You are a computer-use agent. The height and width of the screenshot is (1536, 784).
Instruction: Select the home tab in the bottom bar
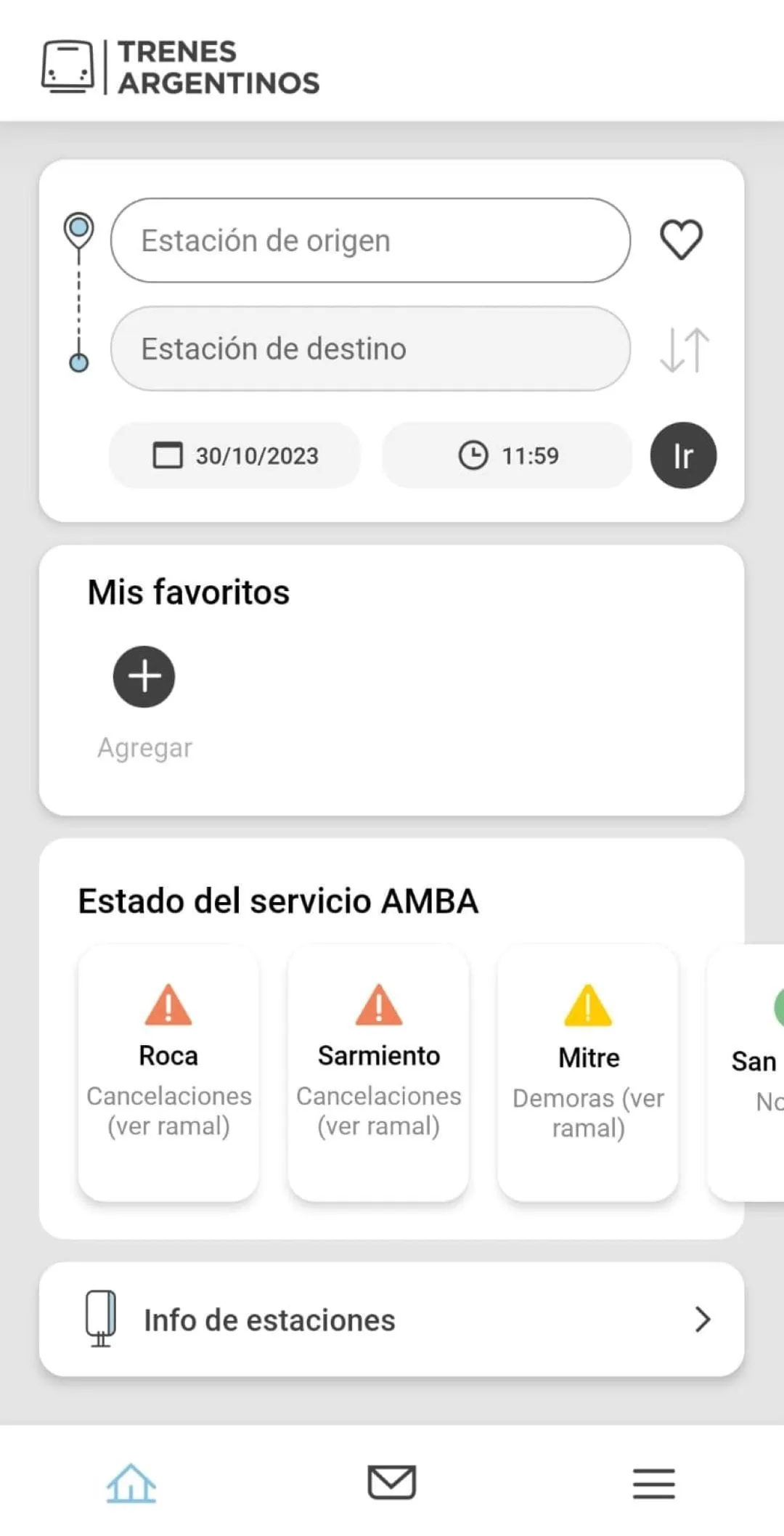tap(132, 1484)
